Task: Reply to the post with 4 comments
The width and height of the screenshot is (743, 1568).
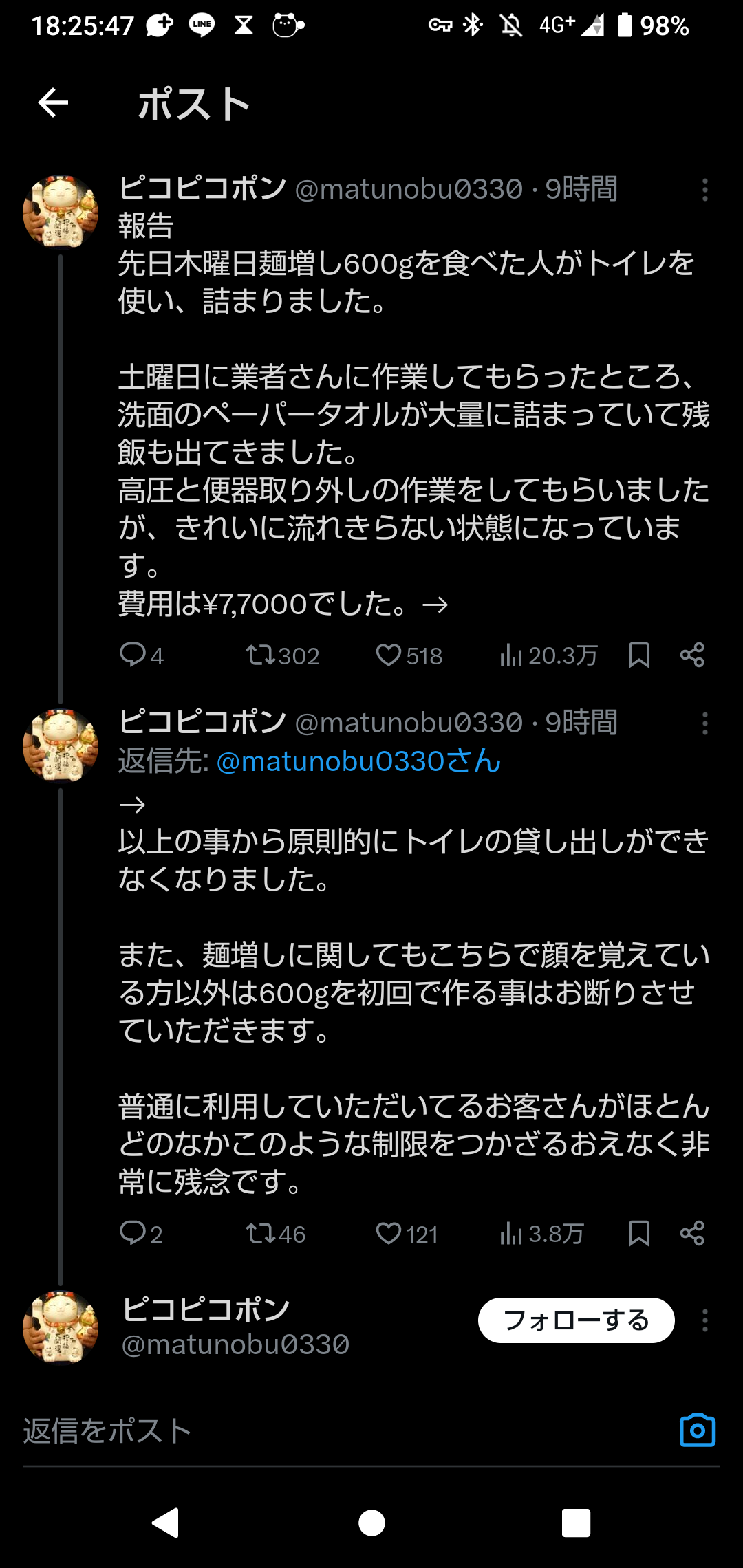Action: tap(141, 655)
